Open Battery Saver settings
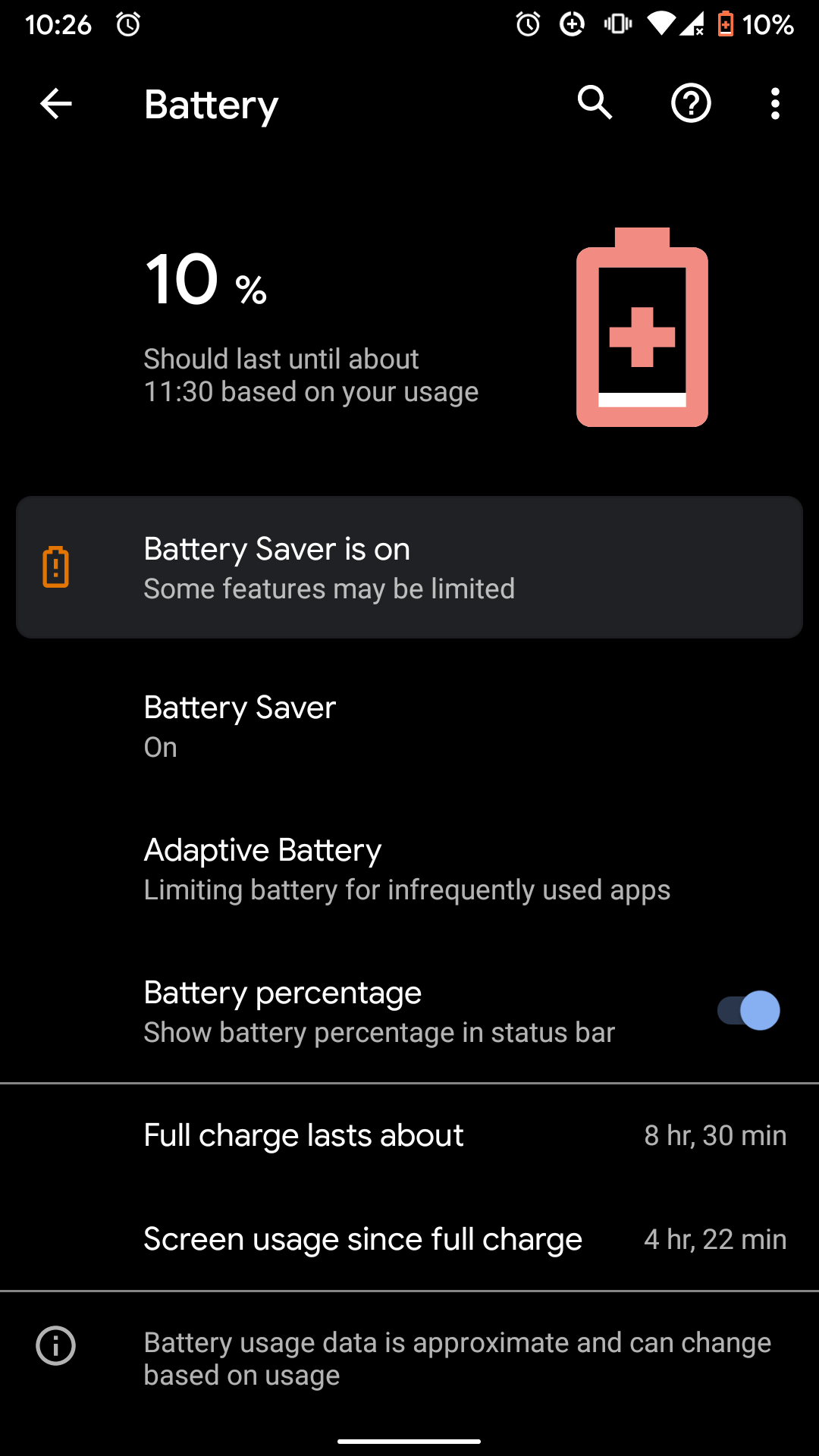This screenshot has height=1456, width=819. pos(409,726)
